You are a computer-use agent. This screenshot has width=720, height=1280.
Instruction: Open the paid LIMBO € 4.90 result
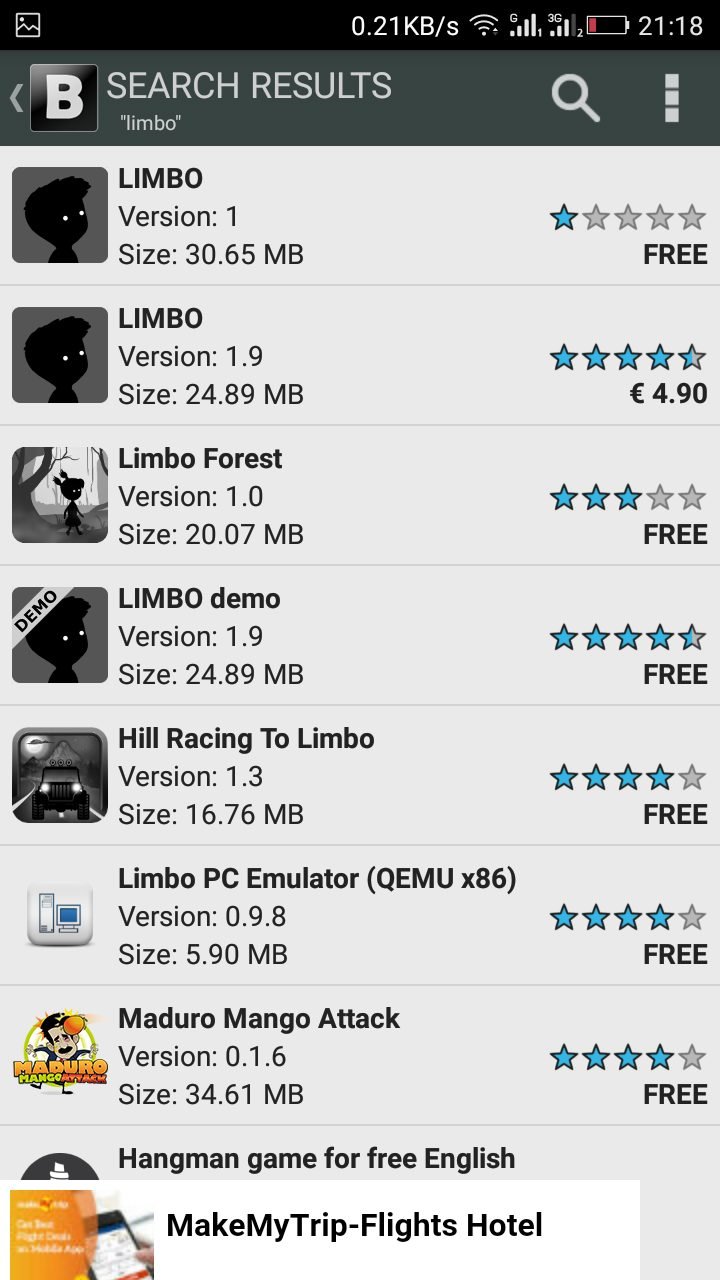point(360,356)
